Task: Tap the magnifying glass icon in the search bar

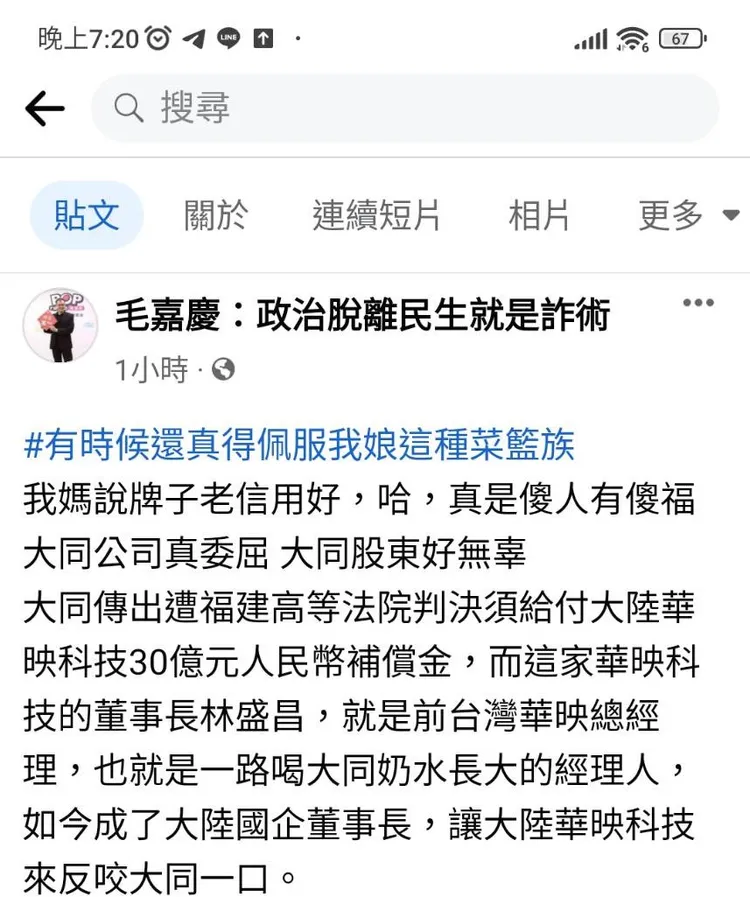Action: pyautogui.click(x=131, y=109)
